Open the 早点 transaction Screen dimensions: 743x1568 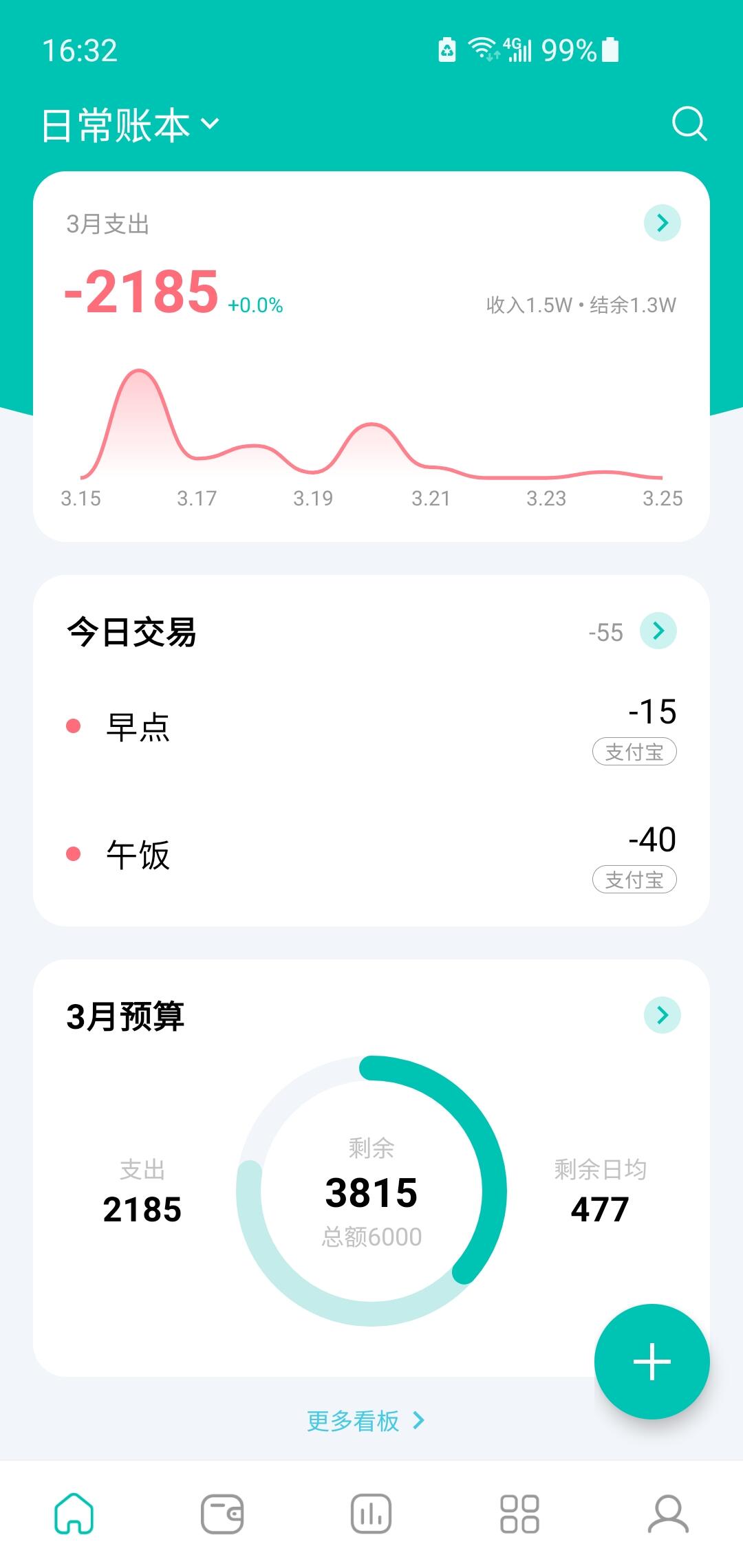[x=371, y=729]
